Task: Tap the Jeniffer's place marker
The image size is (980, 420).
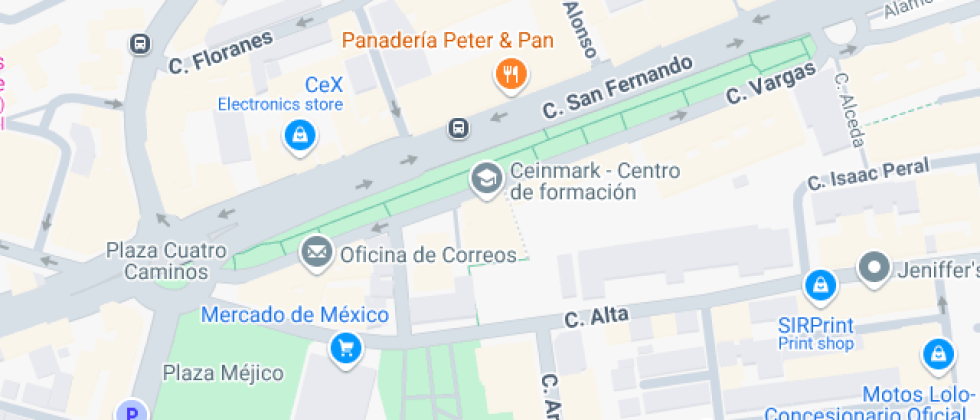Action: pos(875,268)
